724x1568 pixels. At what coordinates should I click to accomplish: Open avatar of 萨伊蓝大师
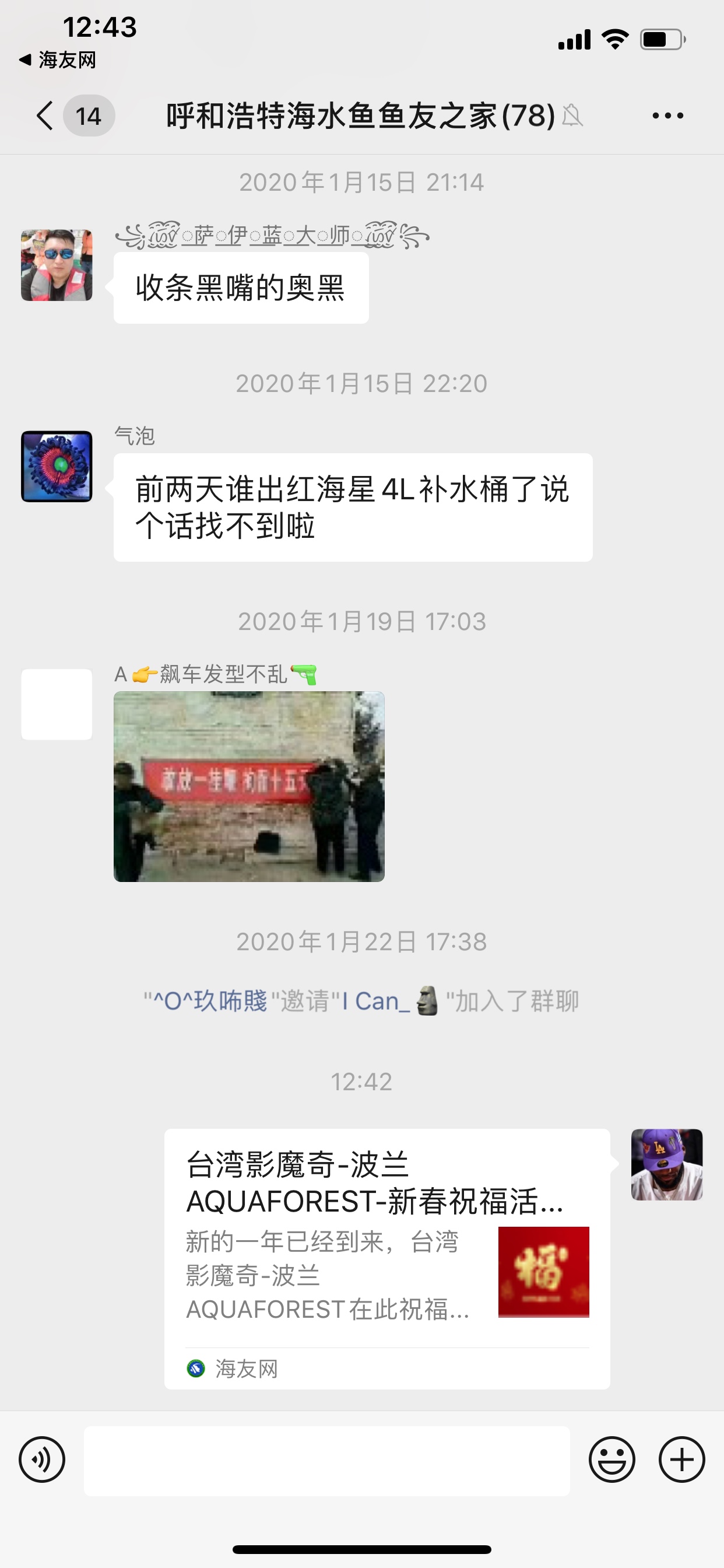(57, 265)
